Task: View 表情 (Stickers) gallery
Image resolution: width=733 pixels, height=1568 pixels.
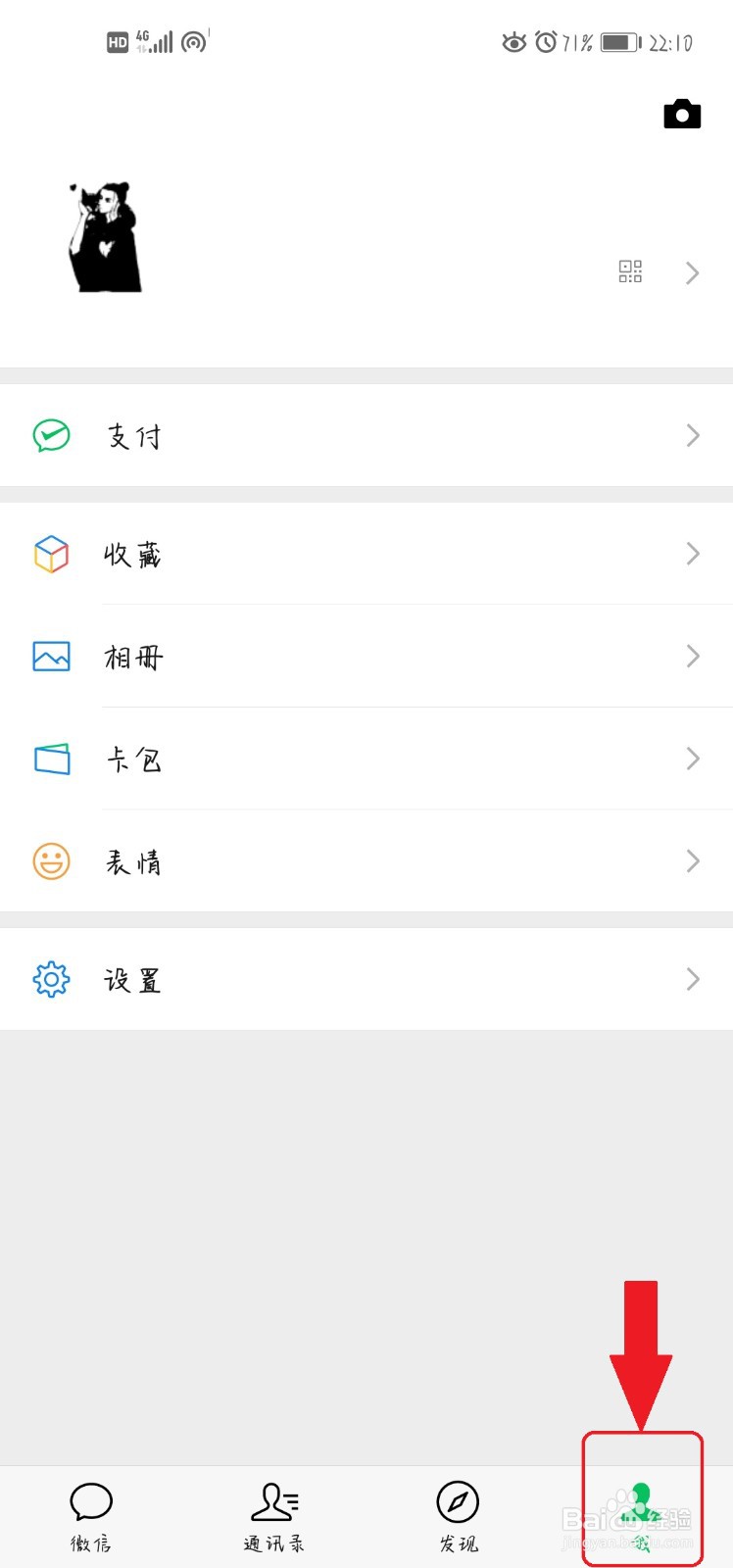Action: (366, 861)
